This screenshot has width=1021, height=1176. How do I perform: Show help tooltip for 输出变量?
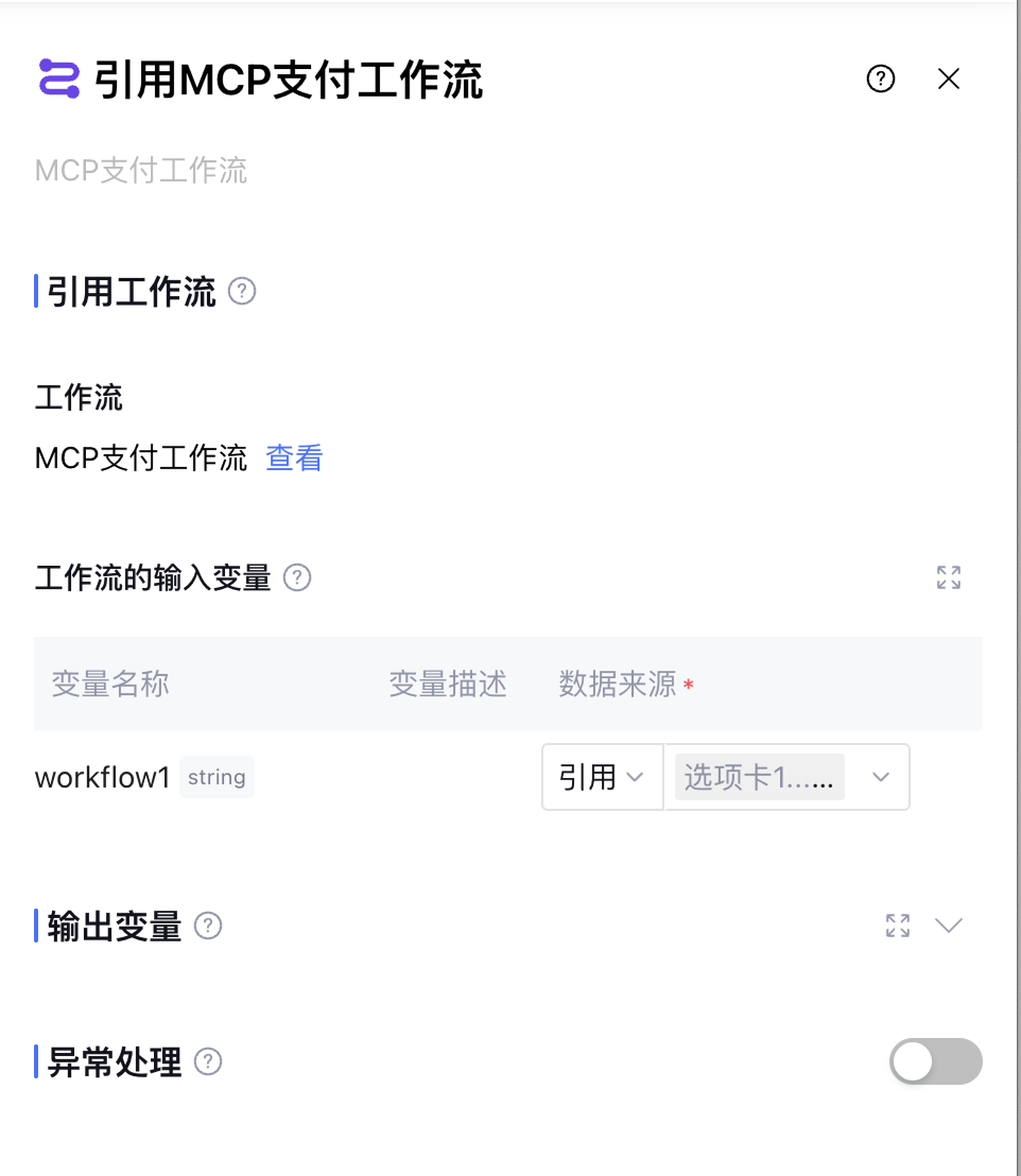(208, 926)
